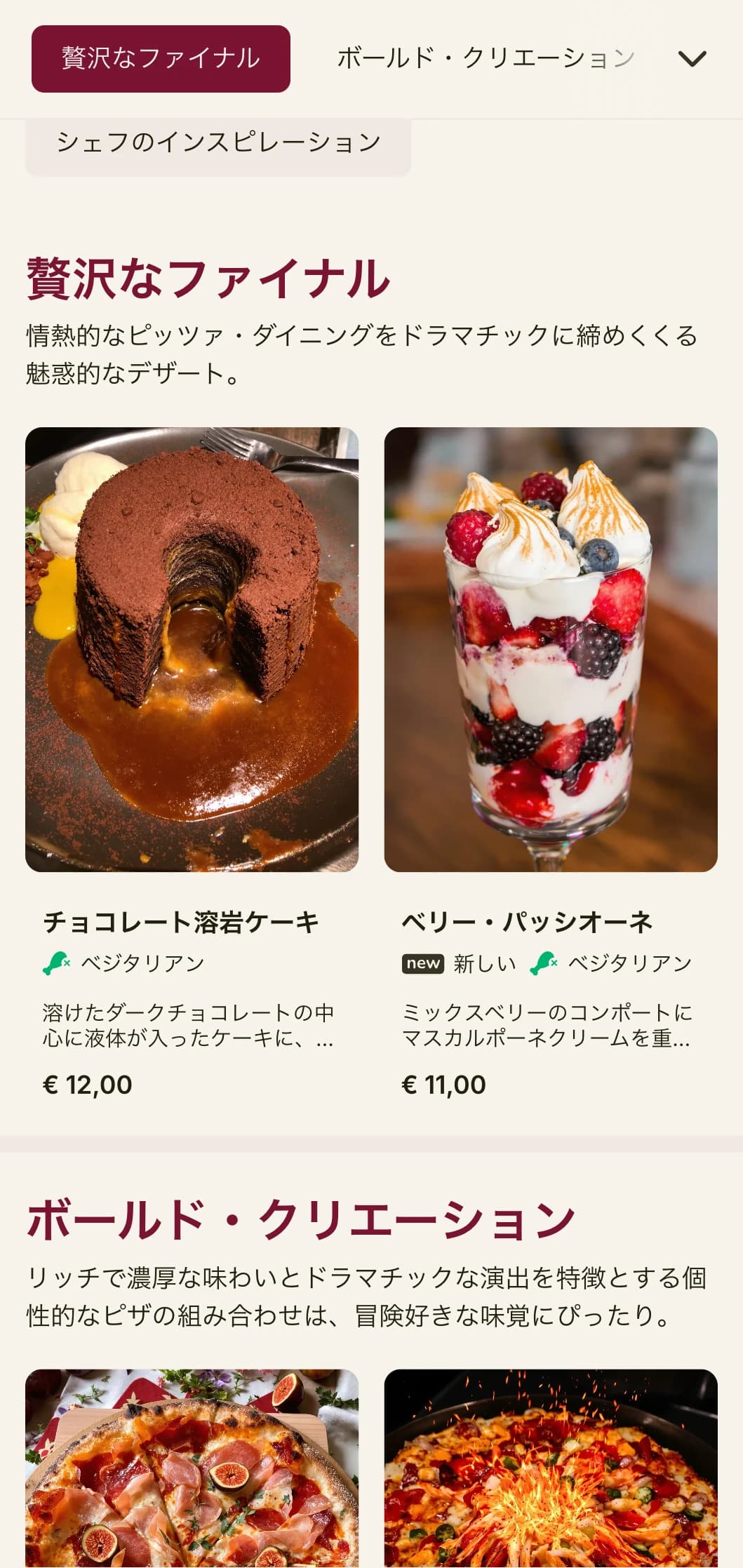Expand the category list chevron
The height and width of the screenshot is (1568, 743).
[692, 59]
